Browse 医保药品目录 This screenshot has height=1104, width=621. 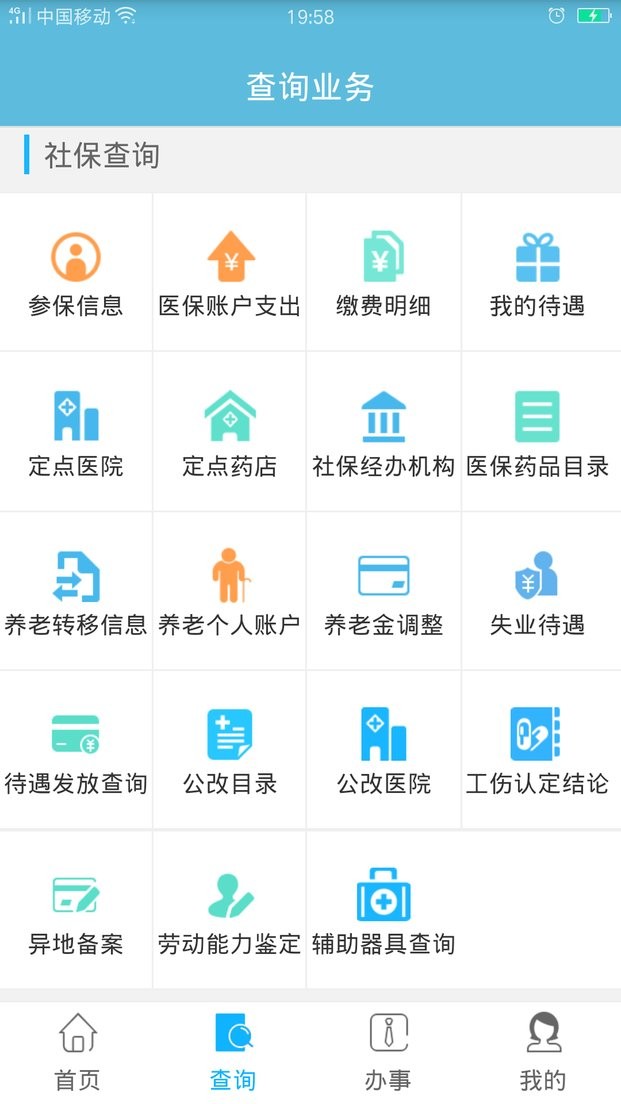click(x=537, y=432)
